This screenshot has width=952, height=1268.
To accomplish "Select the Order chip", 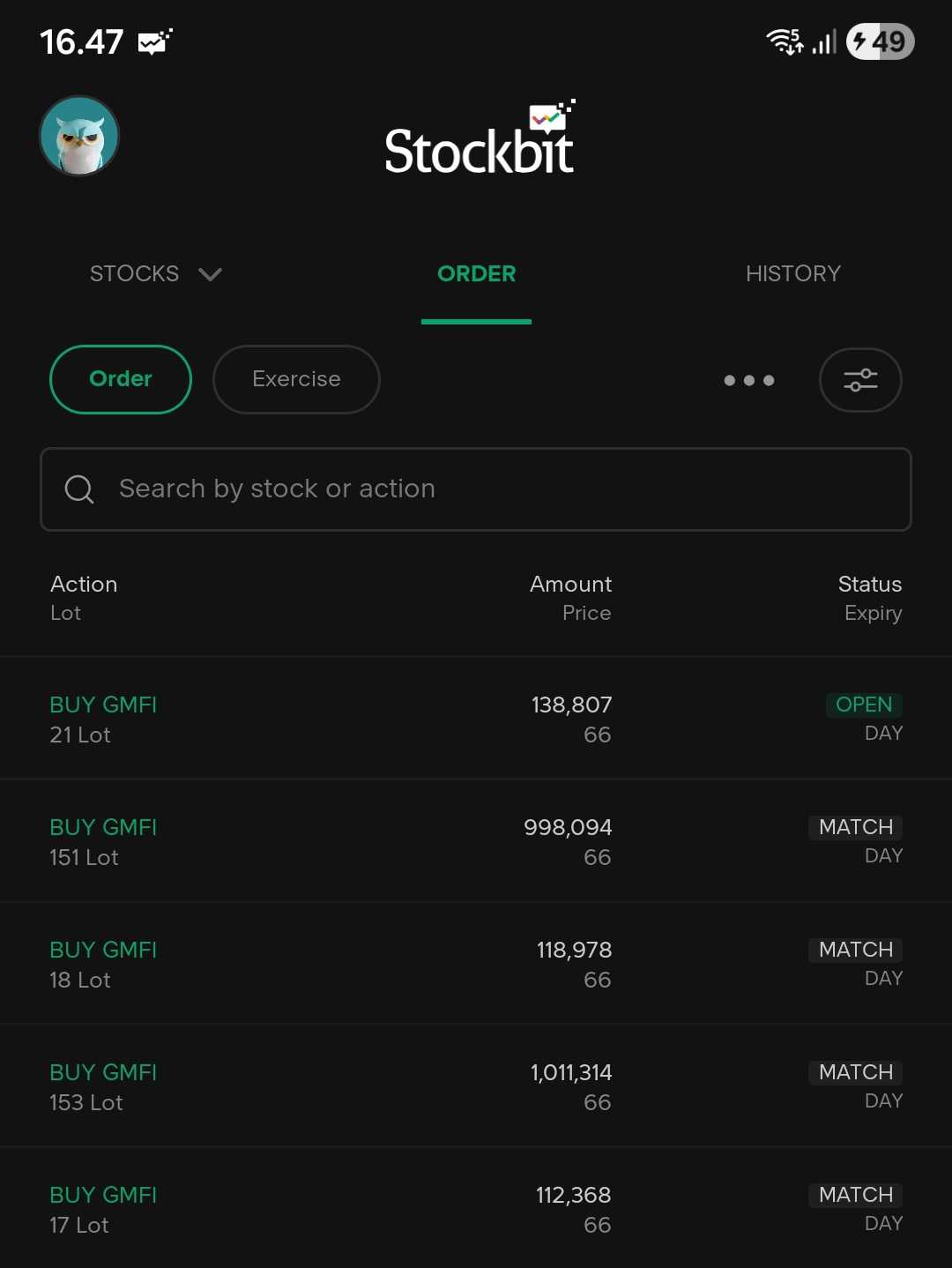I will pos(121,379).
